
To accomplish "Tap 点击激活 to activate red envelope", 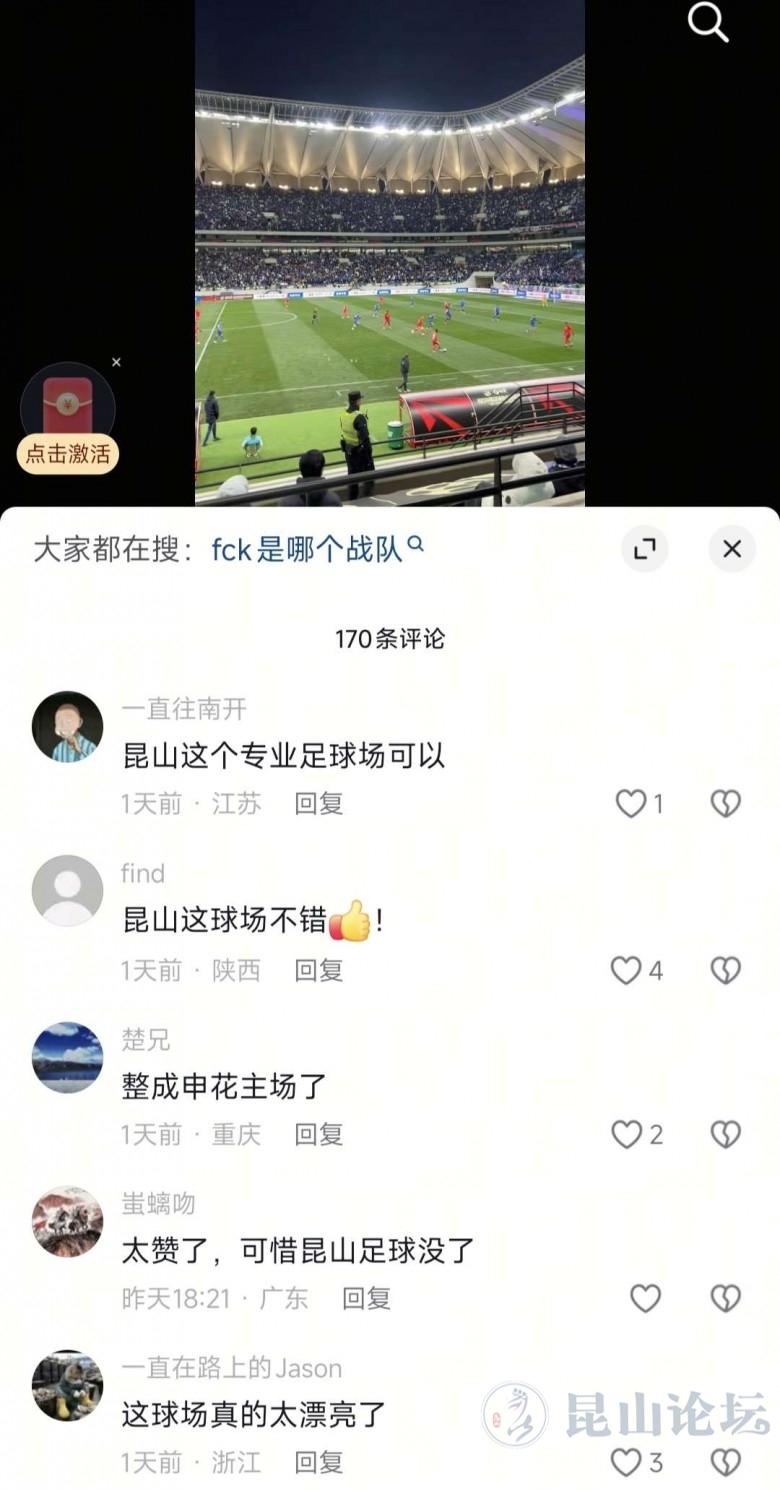I will 68,454.
